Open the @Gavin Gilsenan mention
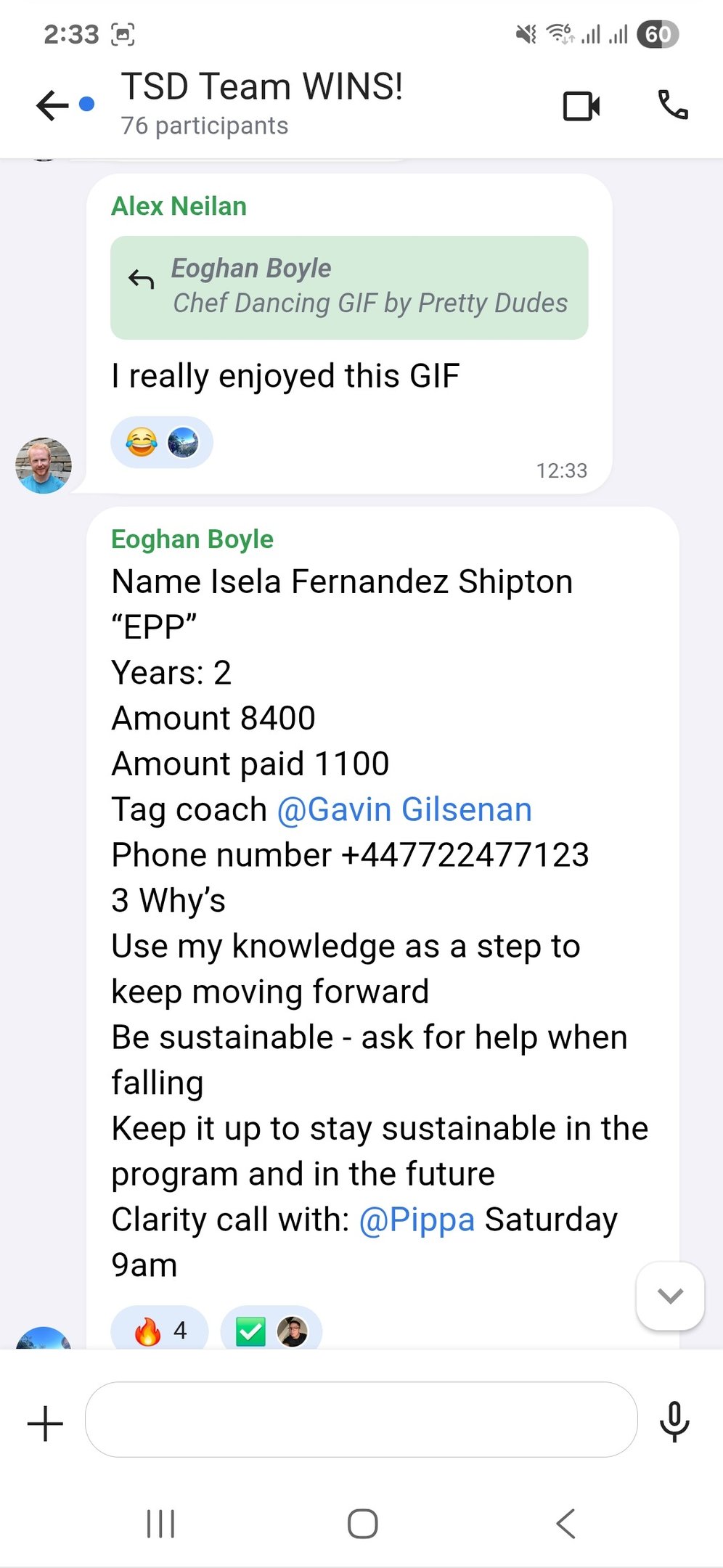Screen dimensions: 723x1568 (x=404, y=809)
